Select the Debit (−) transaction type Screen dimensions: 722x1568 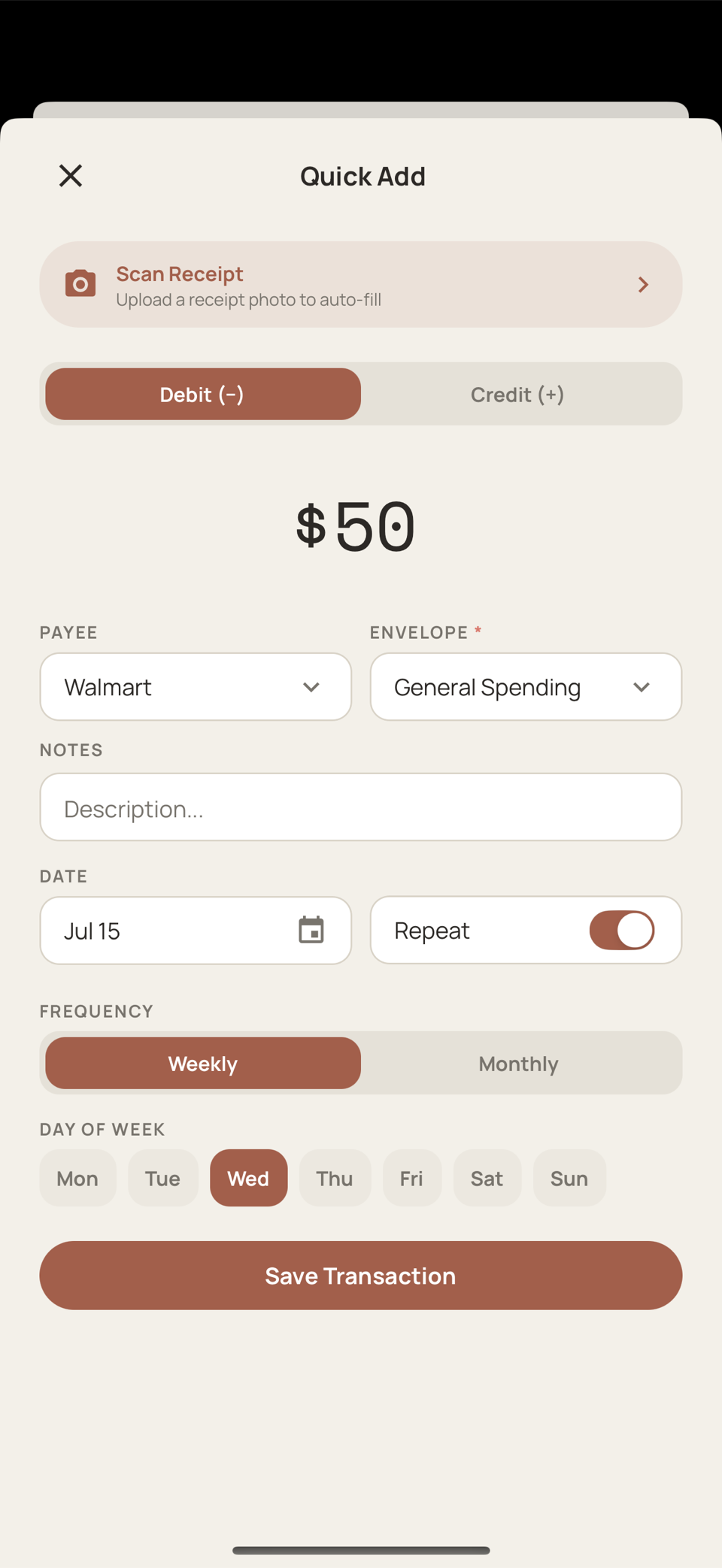pyautogui.click(x=203, y=394)
